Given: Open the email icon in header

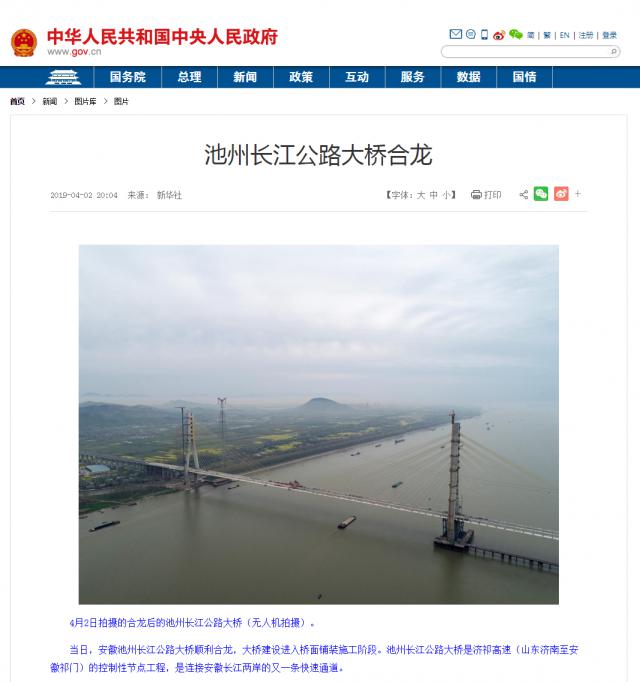Looking at the screenshot, I should click(455, 34).
